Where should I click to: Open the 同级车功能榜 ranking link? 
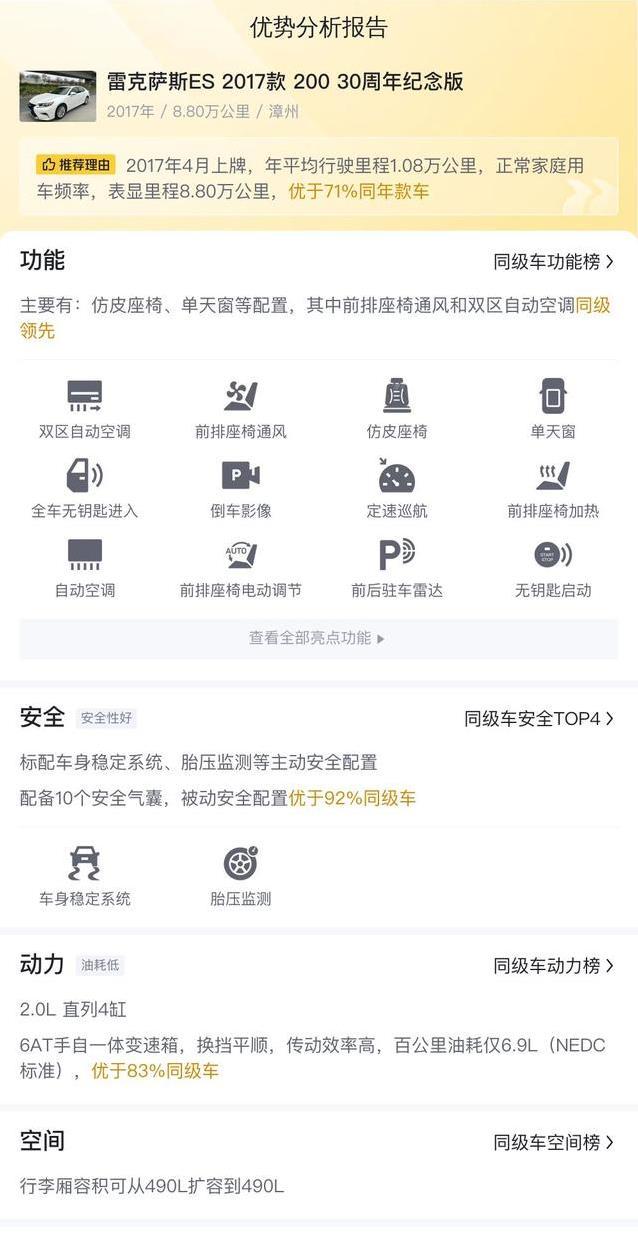[x=554, y=262]
